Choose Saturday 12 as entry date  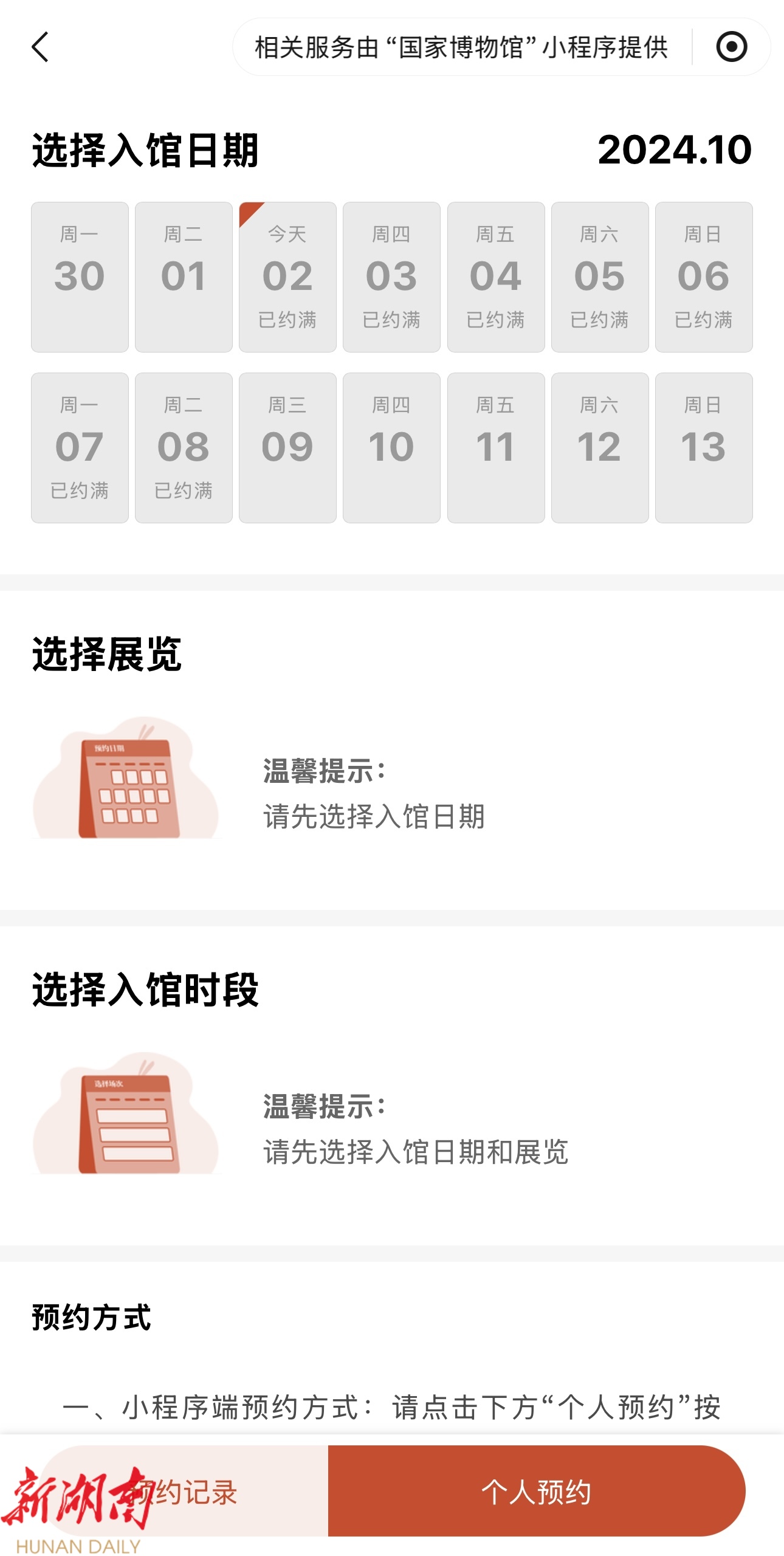600,448
